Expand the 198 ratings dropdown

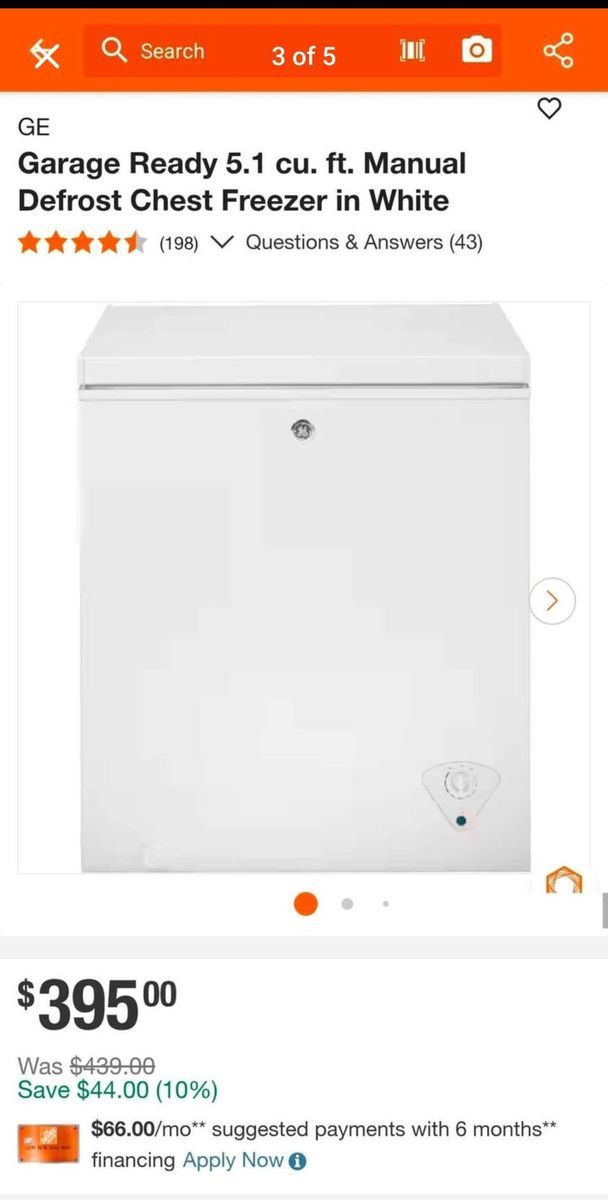click(x=224, y=242)
